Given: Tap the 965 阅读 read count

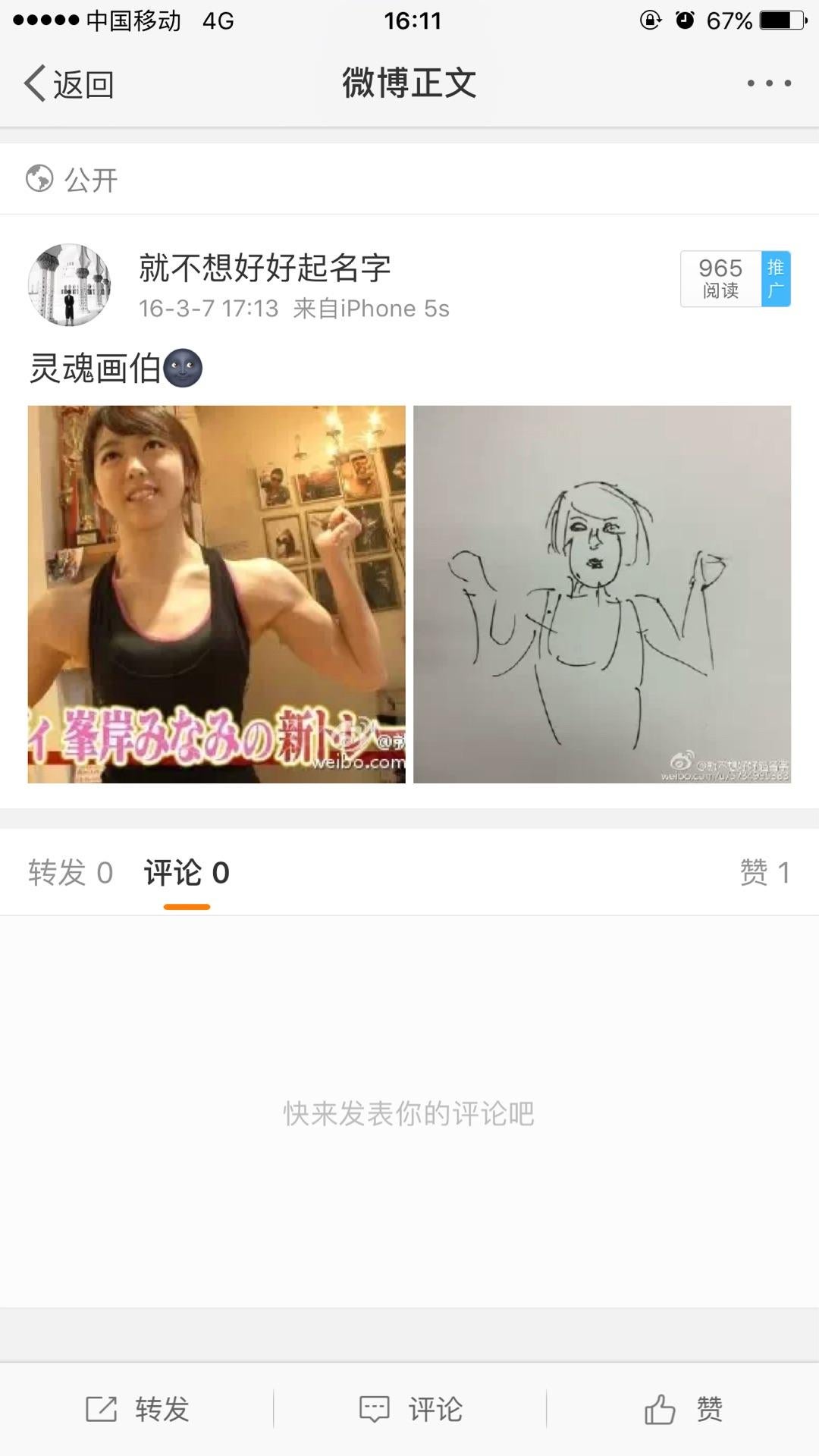Looking at the screenshot, I should tap(719, 278).
